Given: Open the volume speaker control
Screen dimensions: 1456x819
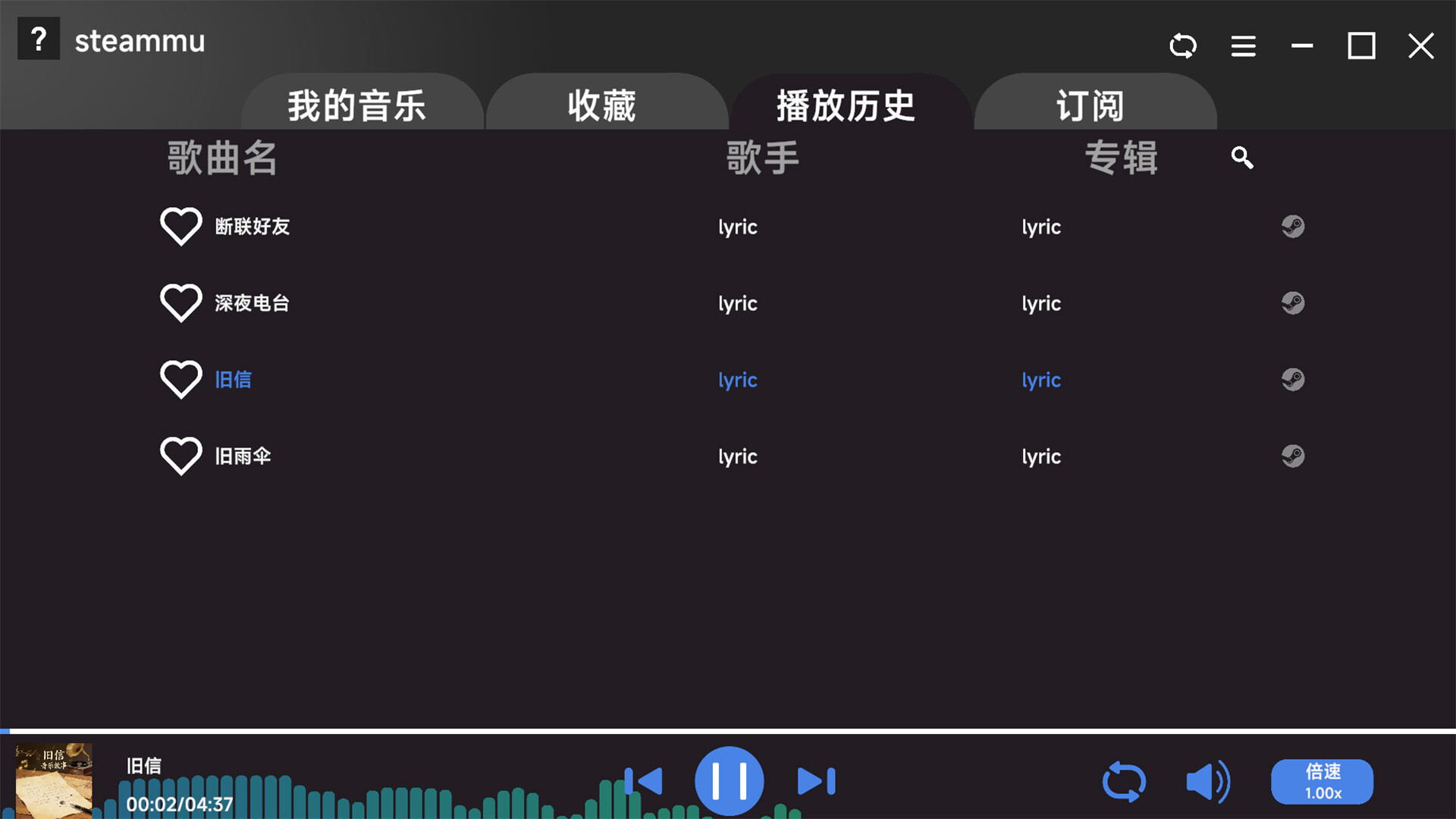Looking at the screenshot, I should (1207, 782).
